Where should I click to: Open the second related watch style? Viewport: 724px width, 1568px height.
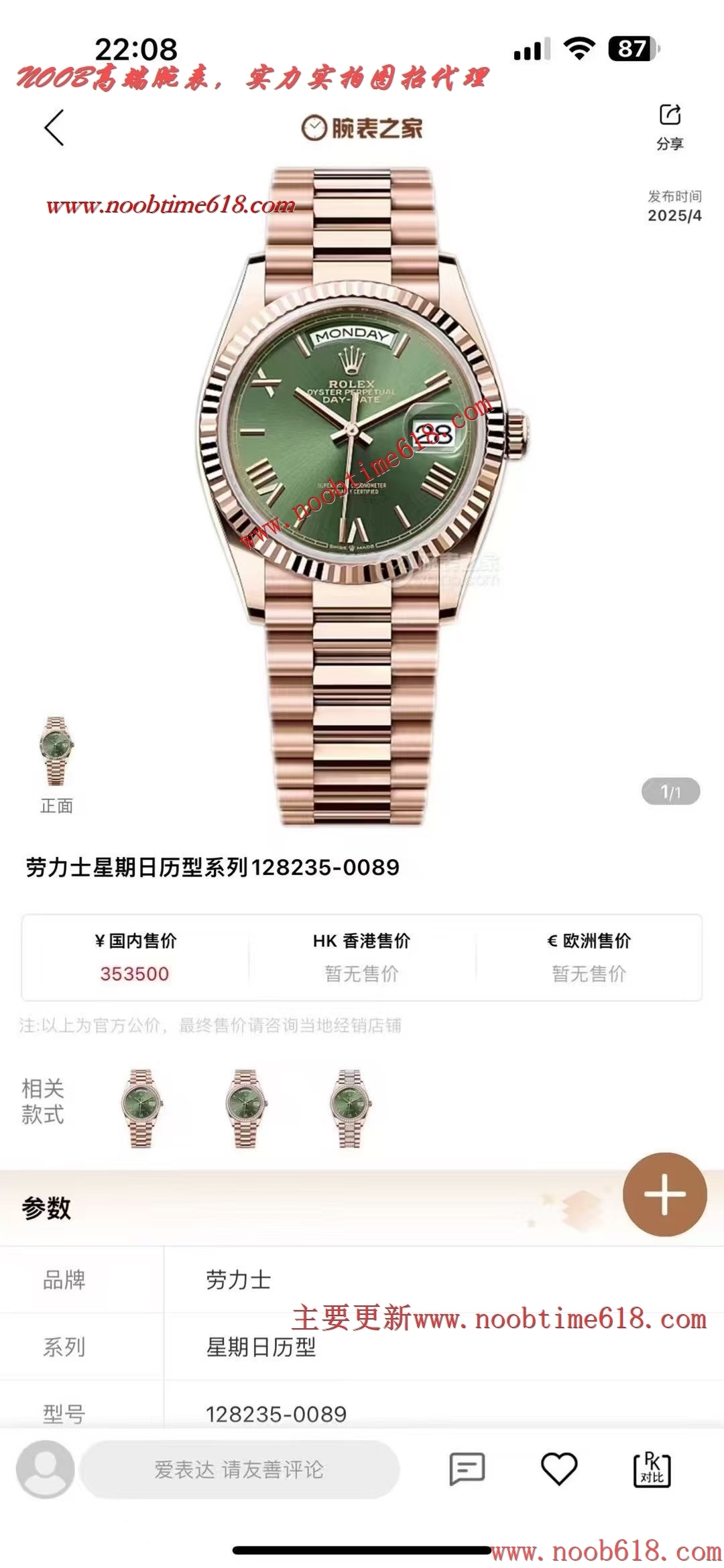click(245, 1109)
